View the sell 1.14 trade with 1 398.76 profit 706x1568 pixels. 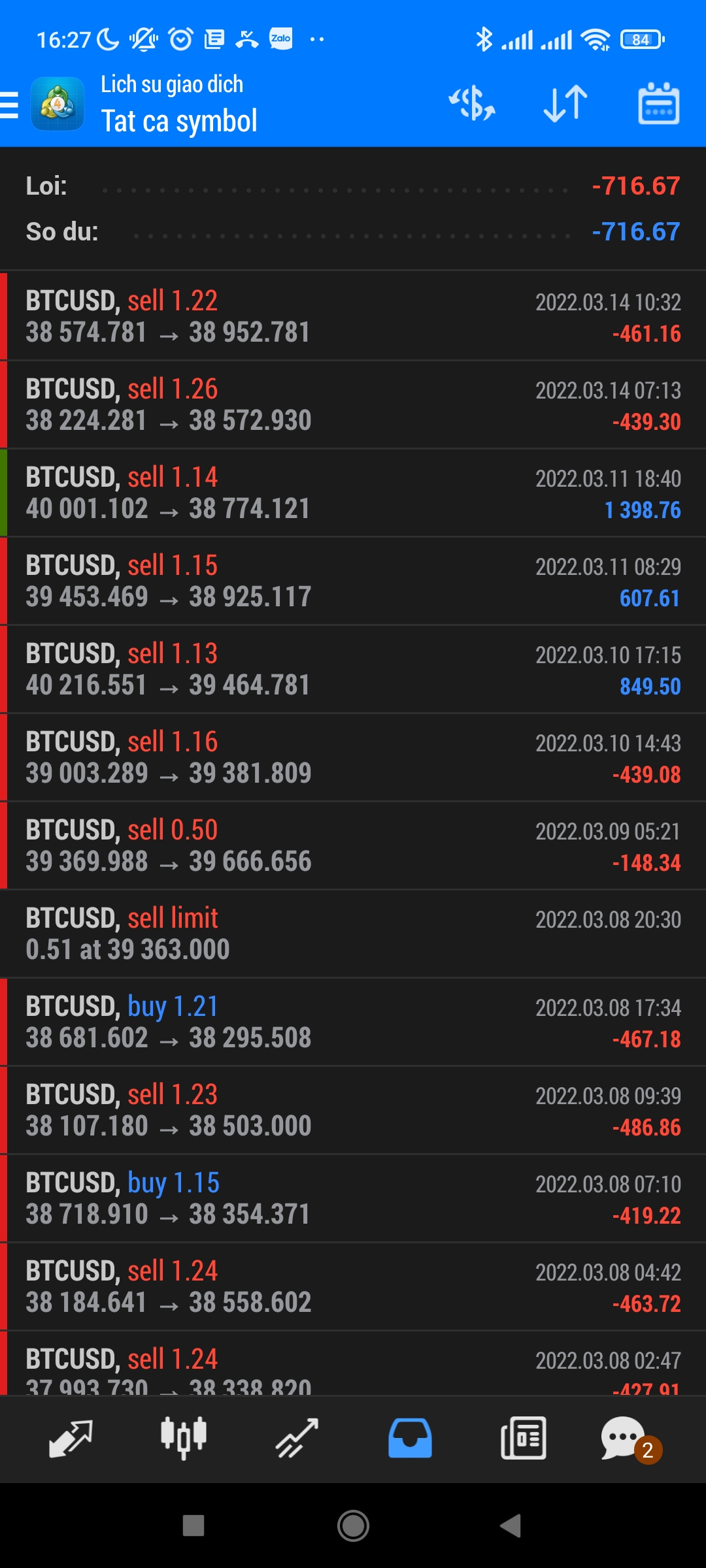pyautogui.click(x=353, y=493)
